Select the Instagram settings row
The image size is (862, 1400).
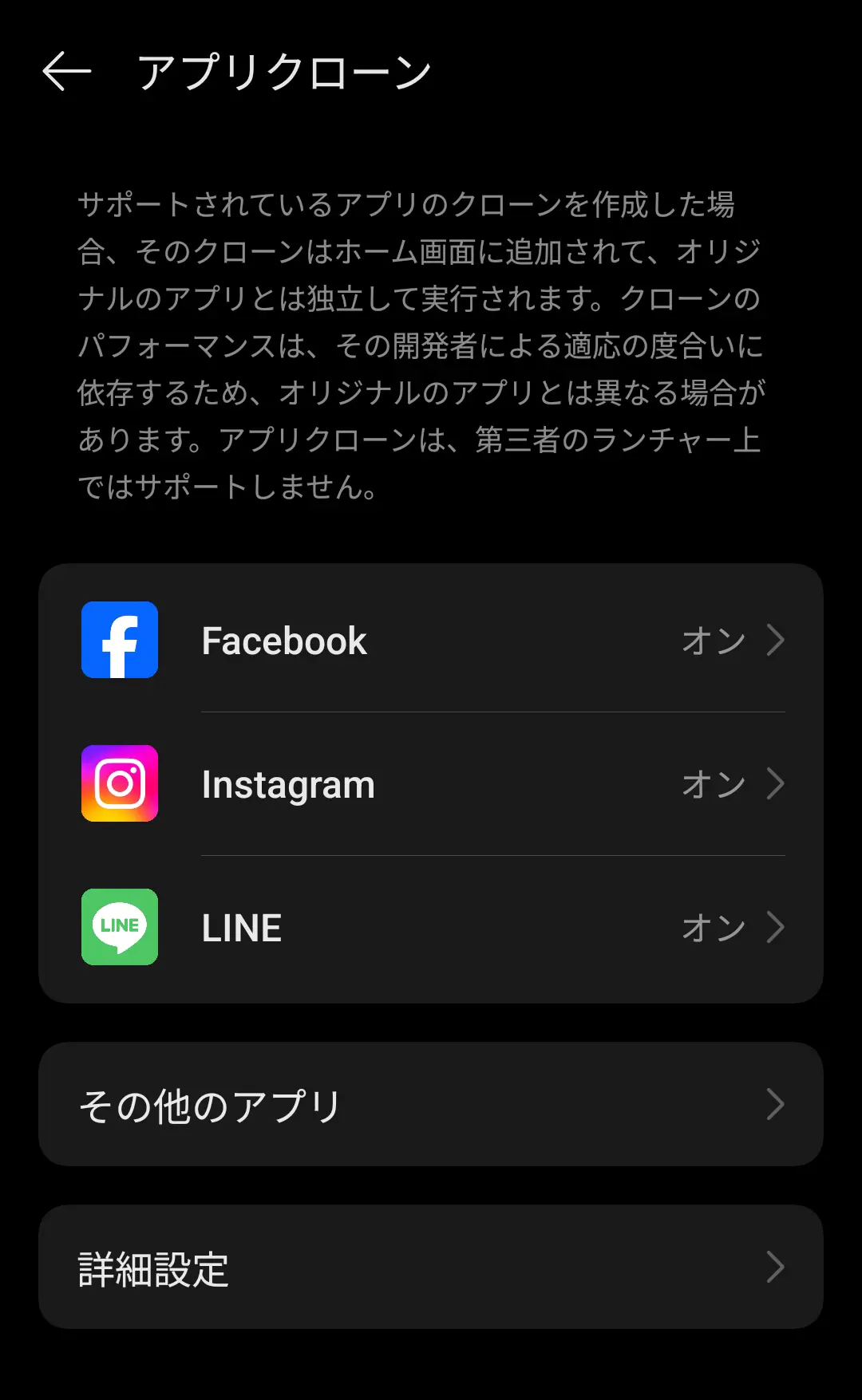pos(431,783)
